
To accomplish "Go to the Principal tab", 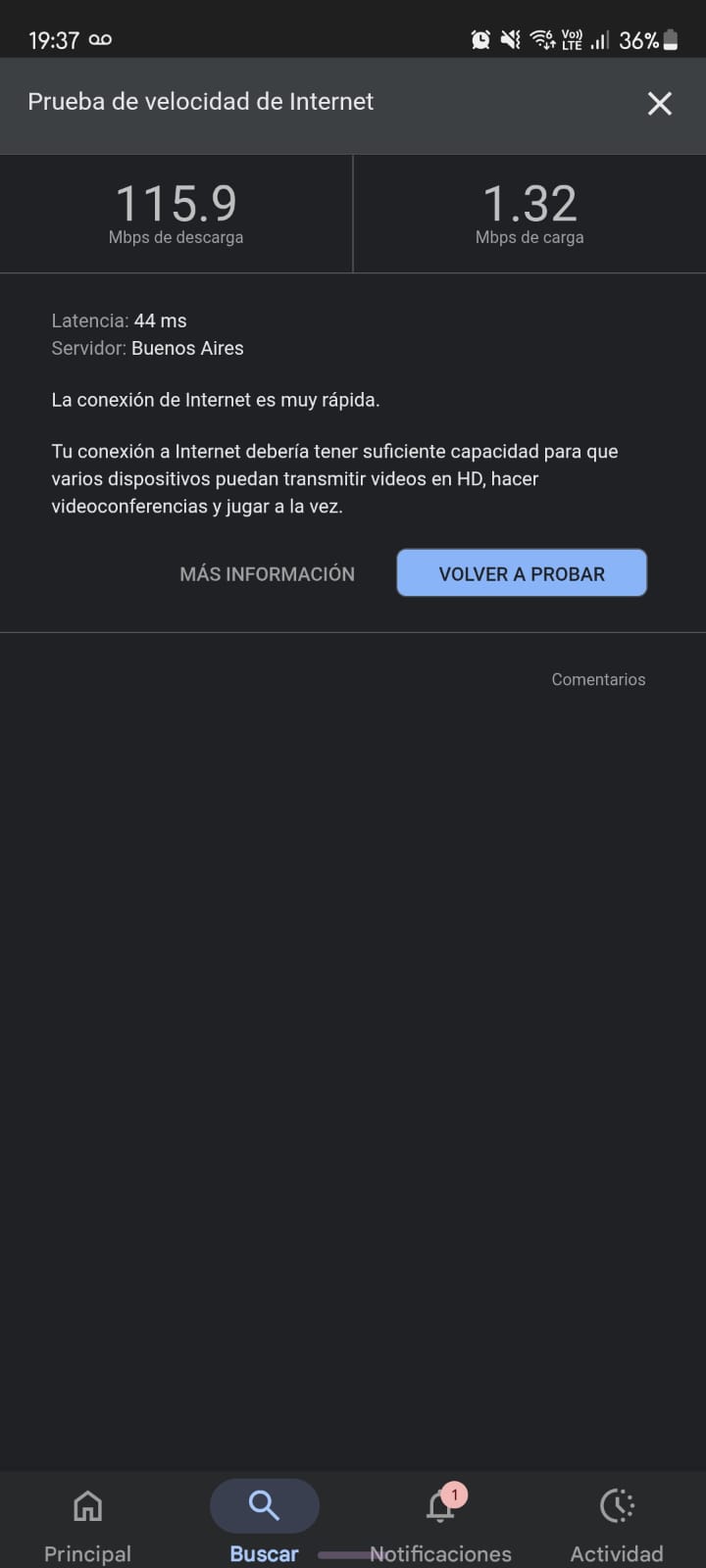I will pyautogui.click(x=87, y=1522).
